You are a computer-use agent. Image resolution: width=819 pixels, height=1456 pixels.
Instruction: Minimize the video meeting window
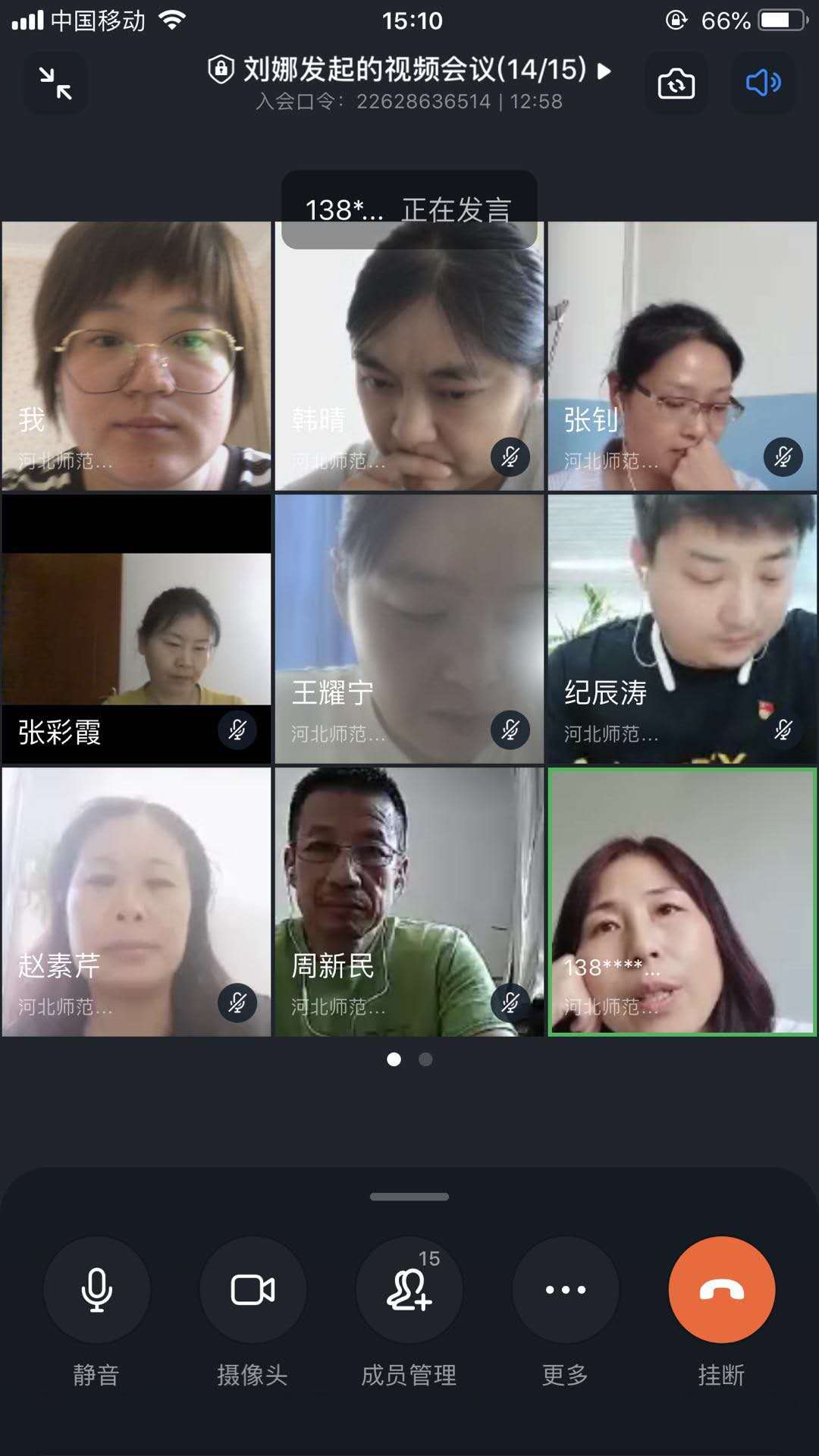click(55, 83)
